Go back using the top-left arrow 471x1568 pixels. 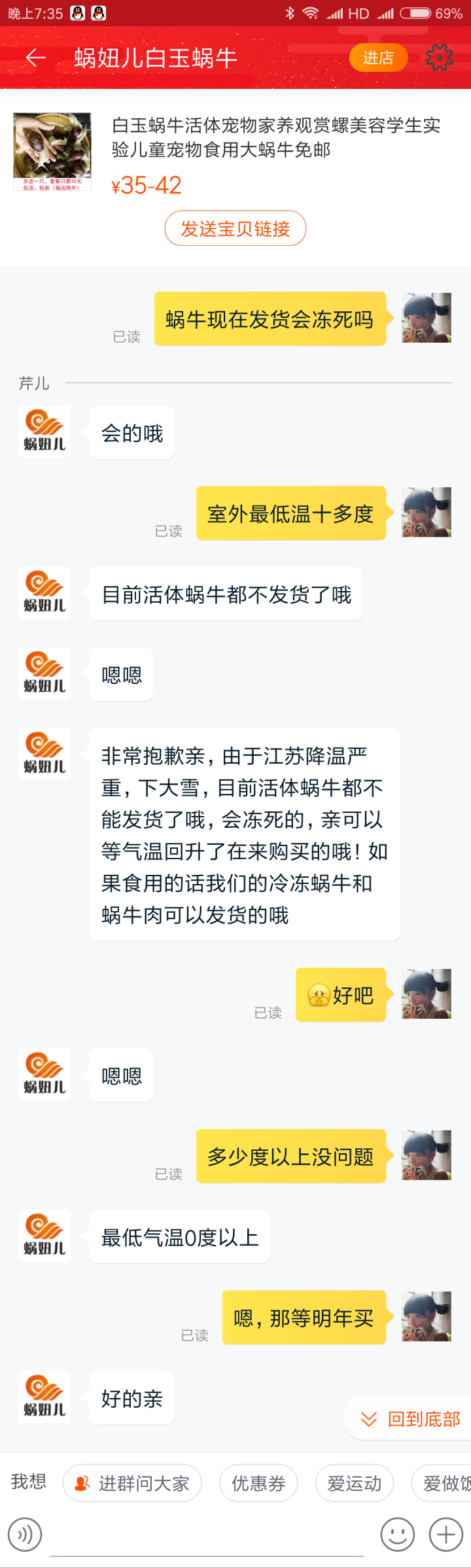[35, 58]
